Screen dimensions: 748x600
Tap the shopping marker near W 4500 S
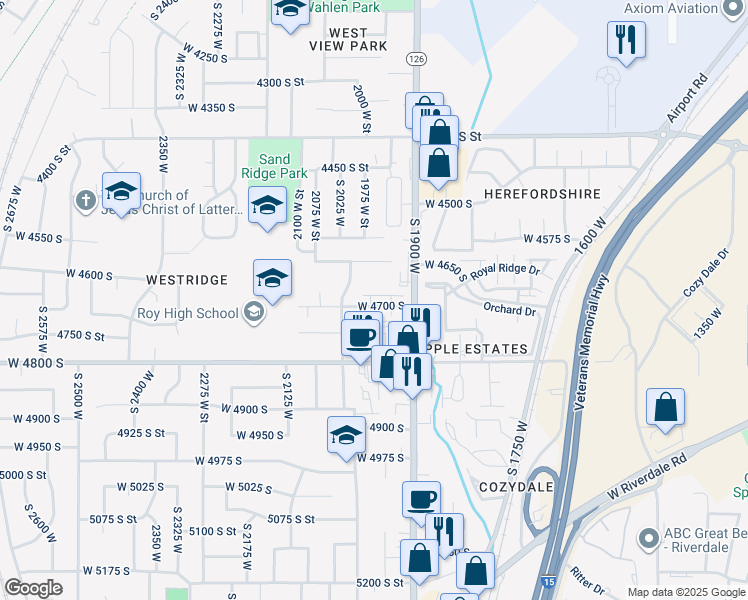pyautogui.click(x=438, y=162)
